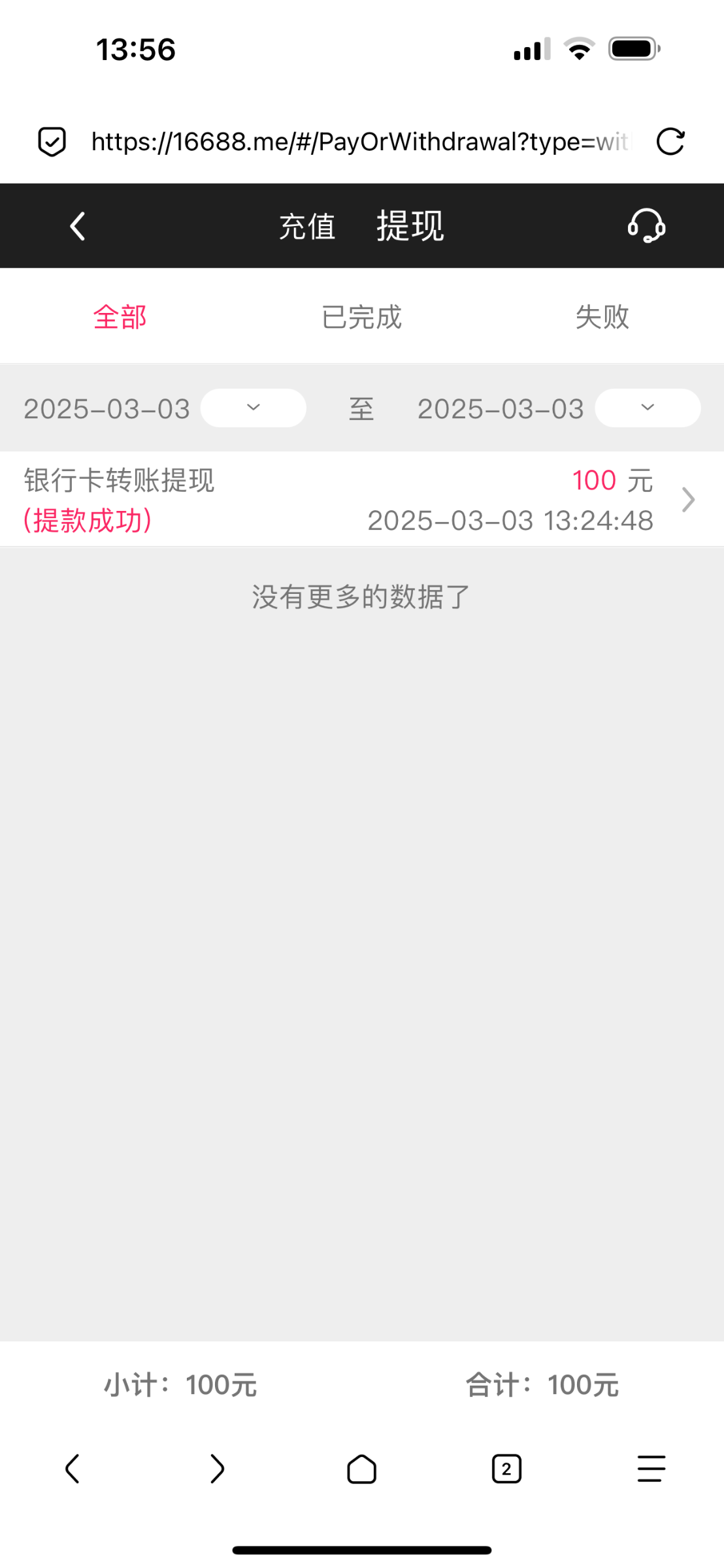
Task: Navigate back in the browser toolbar
Action: pyautogui.click(x=73, y=1469)
